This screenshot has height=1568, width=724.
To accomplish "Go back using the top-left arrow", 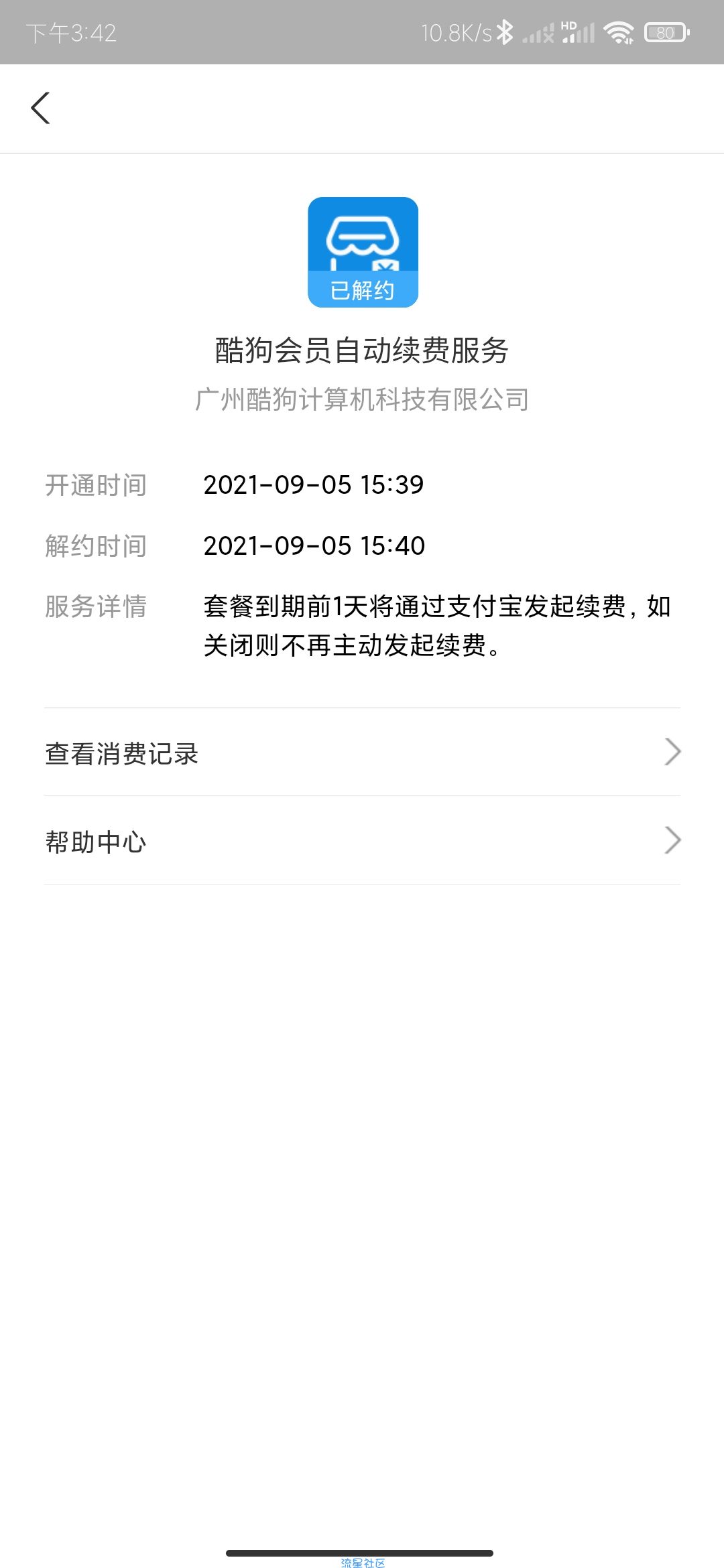I will tap(40, 108).
